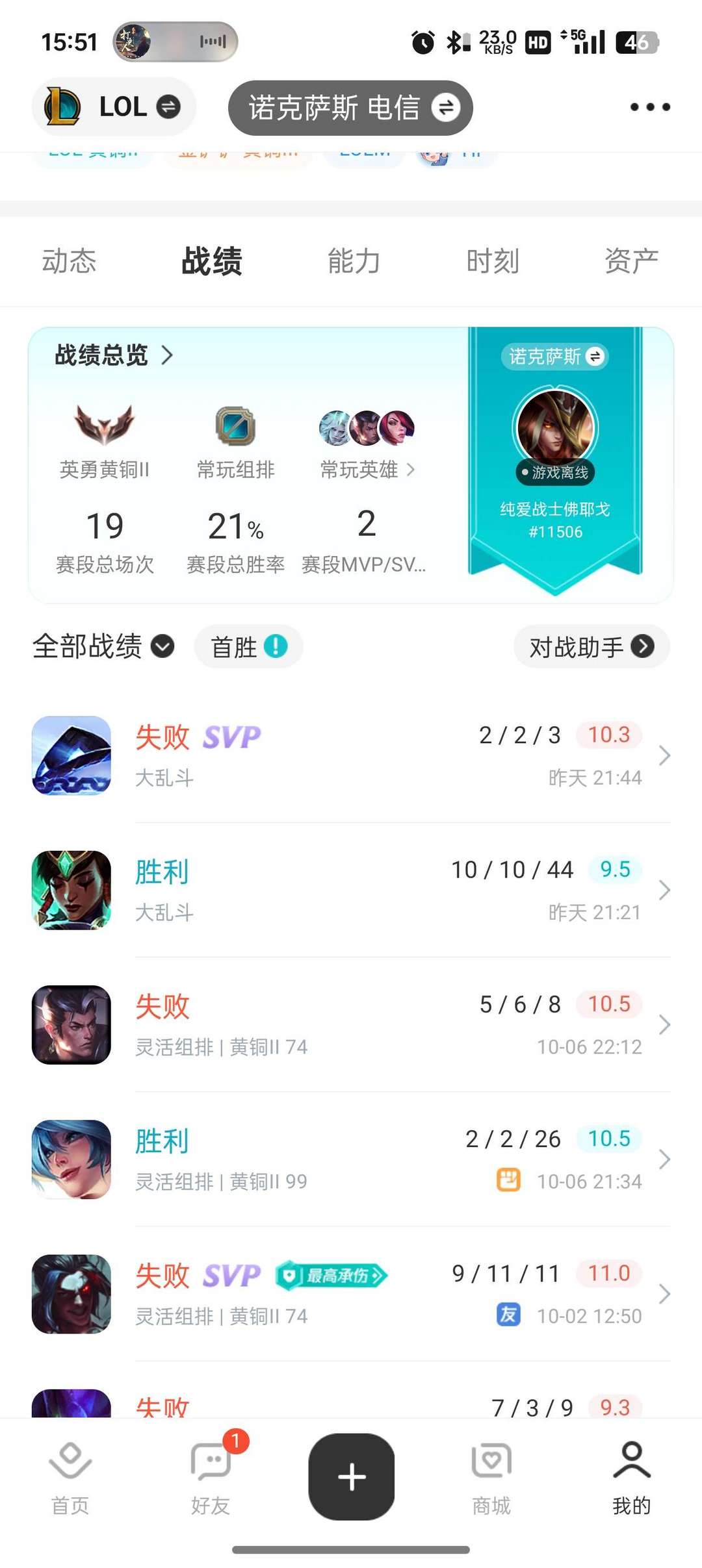Change server from 诺克萨斯 电信

(350, 108)
